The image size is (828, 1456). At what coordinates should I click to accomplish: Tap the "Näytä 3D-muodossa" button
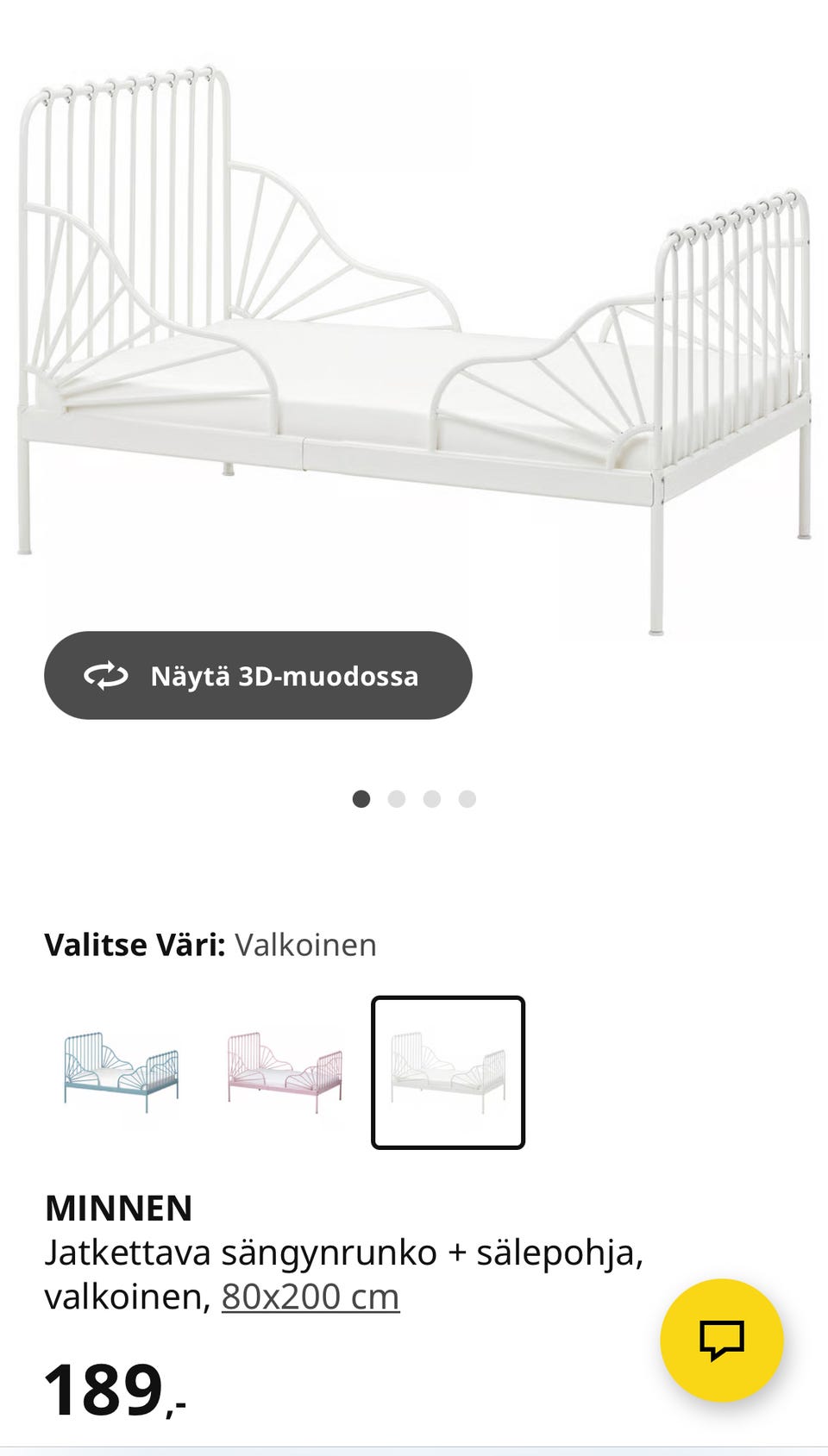click(x=257, y=676)
